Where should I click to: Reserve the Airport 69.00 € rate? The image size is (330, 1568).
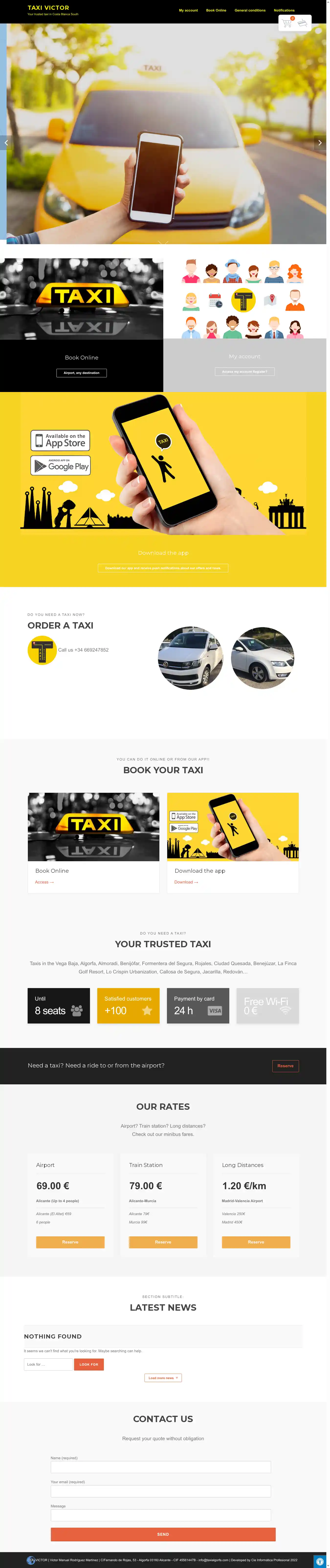pyautogui.click(x=70, y=1242)
